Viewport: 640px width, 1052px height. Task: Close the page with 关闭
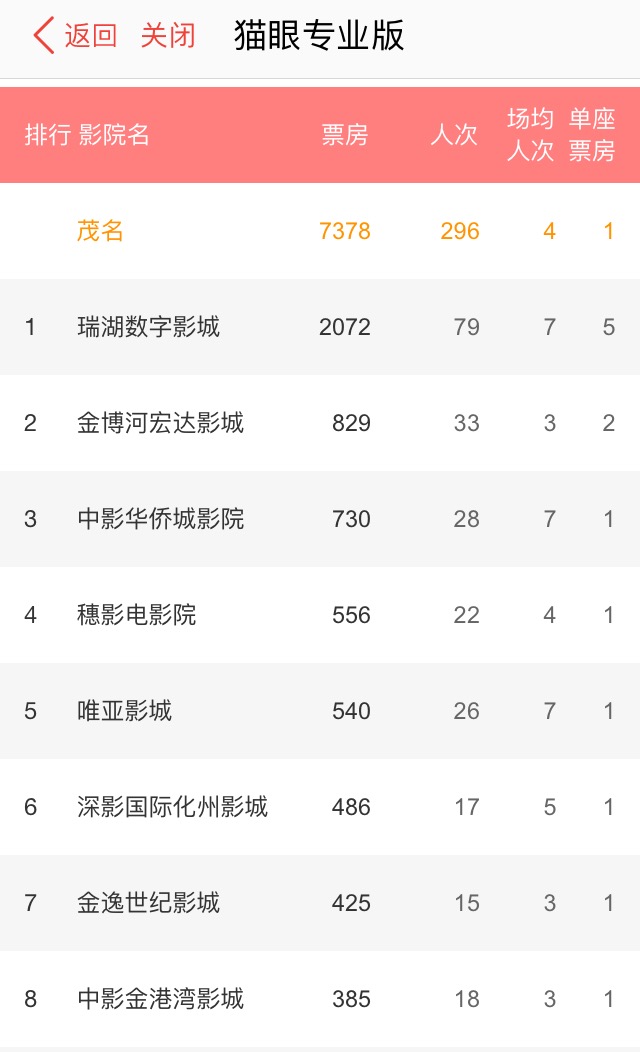click(x=168, y=36)
